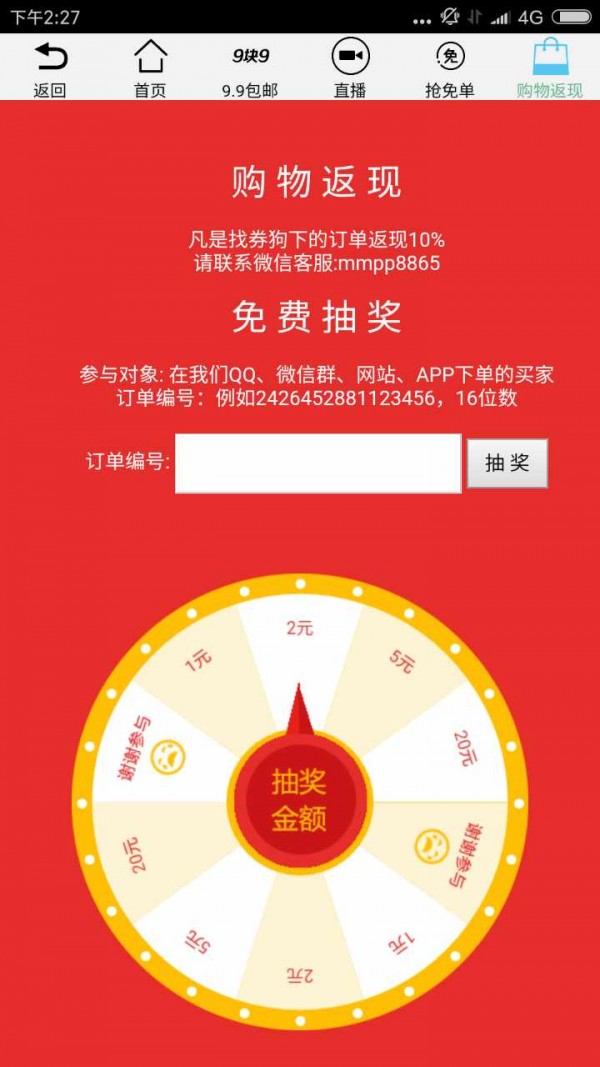Switch to the 9.9包邮 tab
This screenshot has height=1067, width=600.
tap(250, 68)
